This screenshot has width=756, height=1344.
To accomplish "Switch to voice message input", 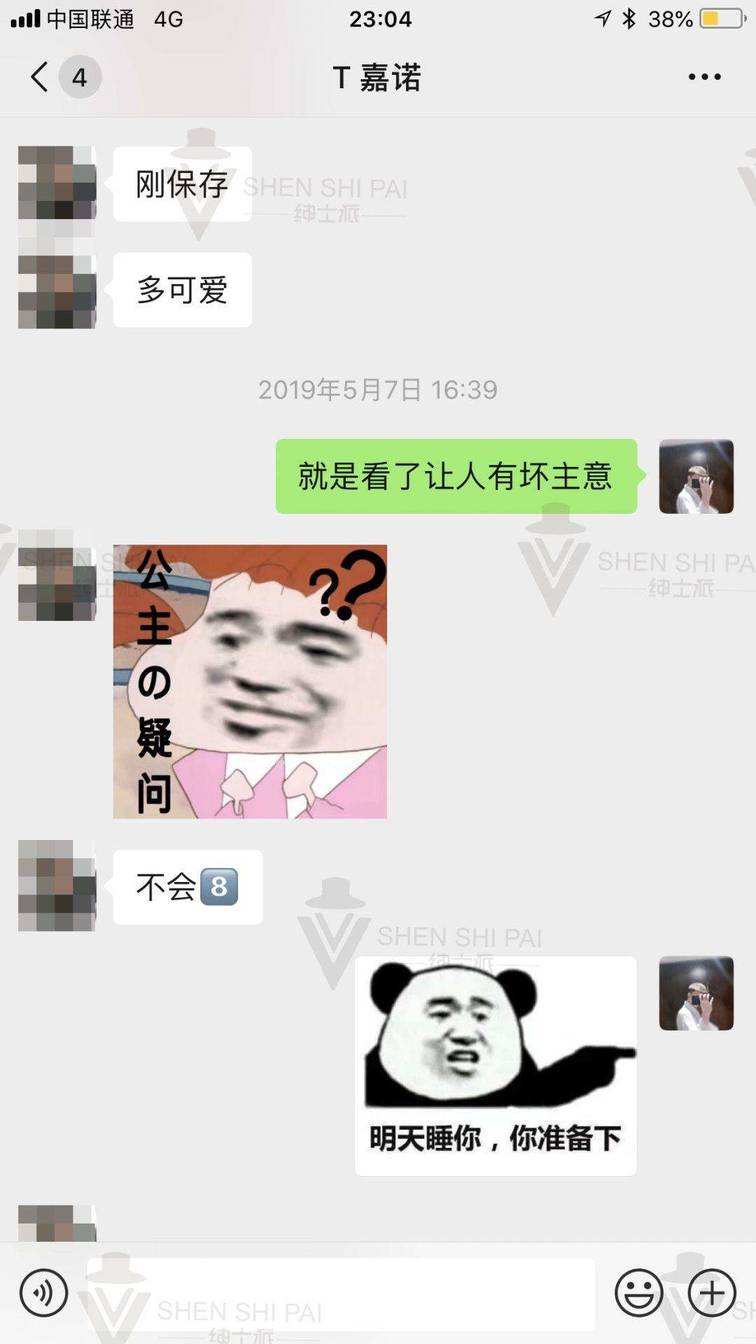I will tap(44, 1293).
